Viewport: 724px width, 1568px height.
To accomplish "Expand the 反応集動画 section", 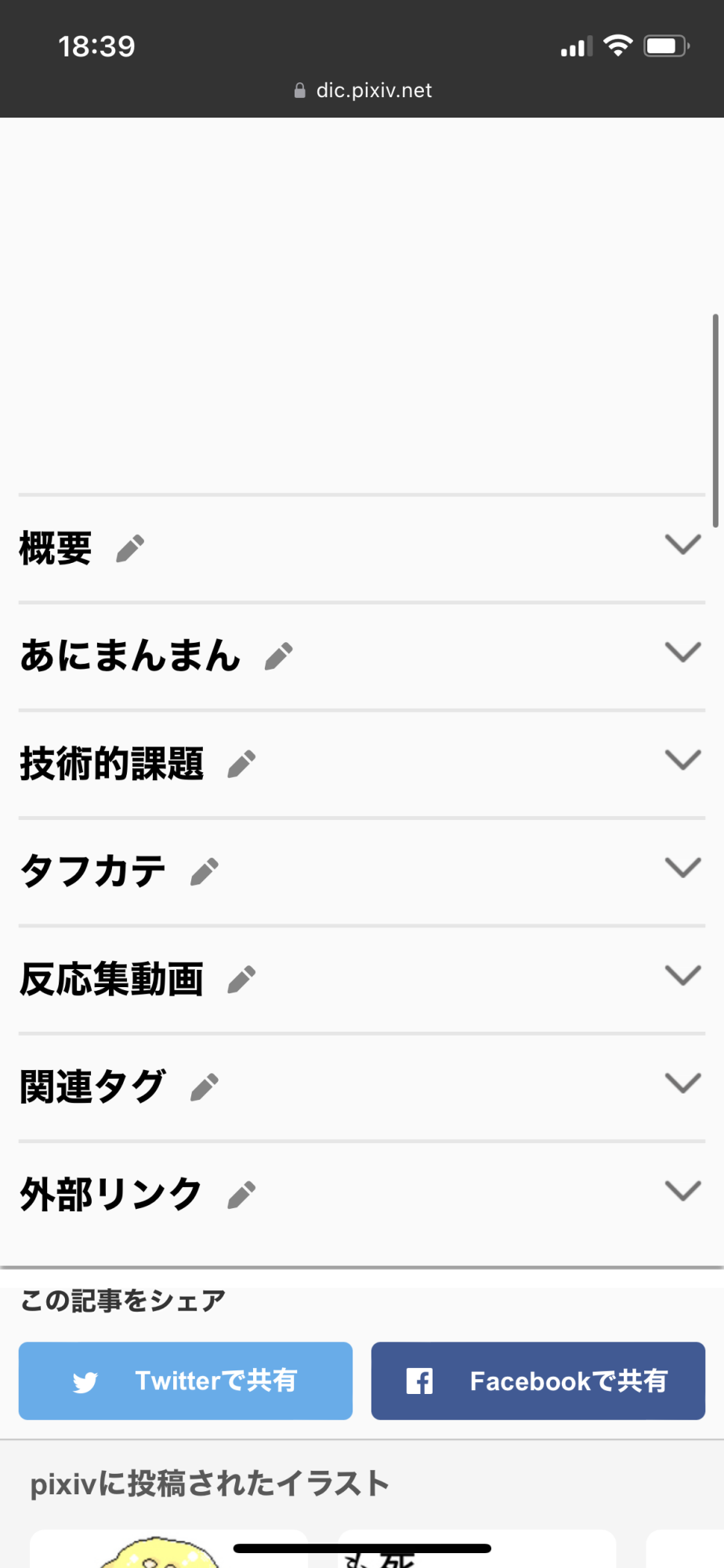I will pyautogui.click(x=682, y=975).
